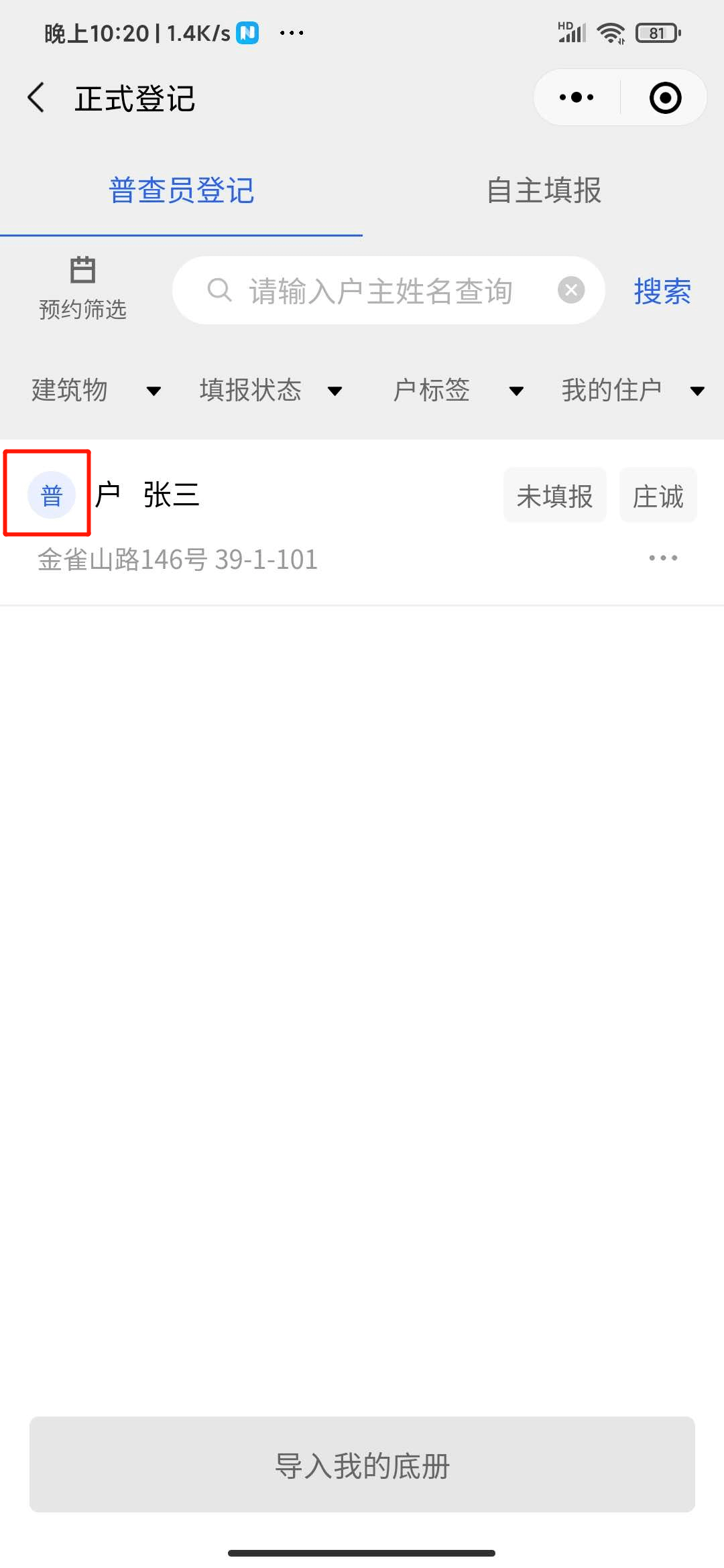Open the mini program more-options menu
724x1568 pixels.
click(x=577, y=98)
